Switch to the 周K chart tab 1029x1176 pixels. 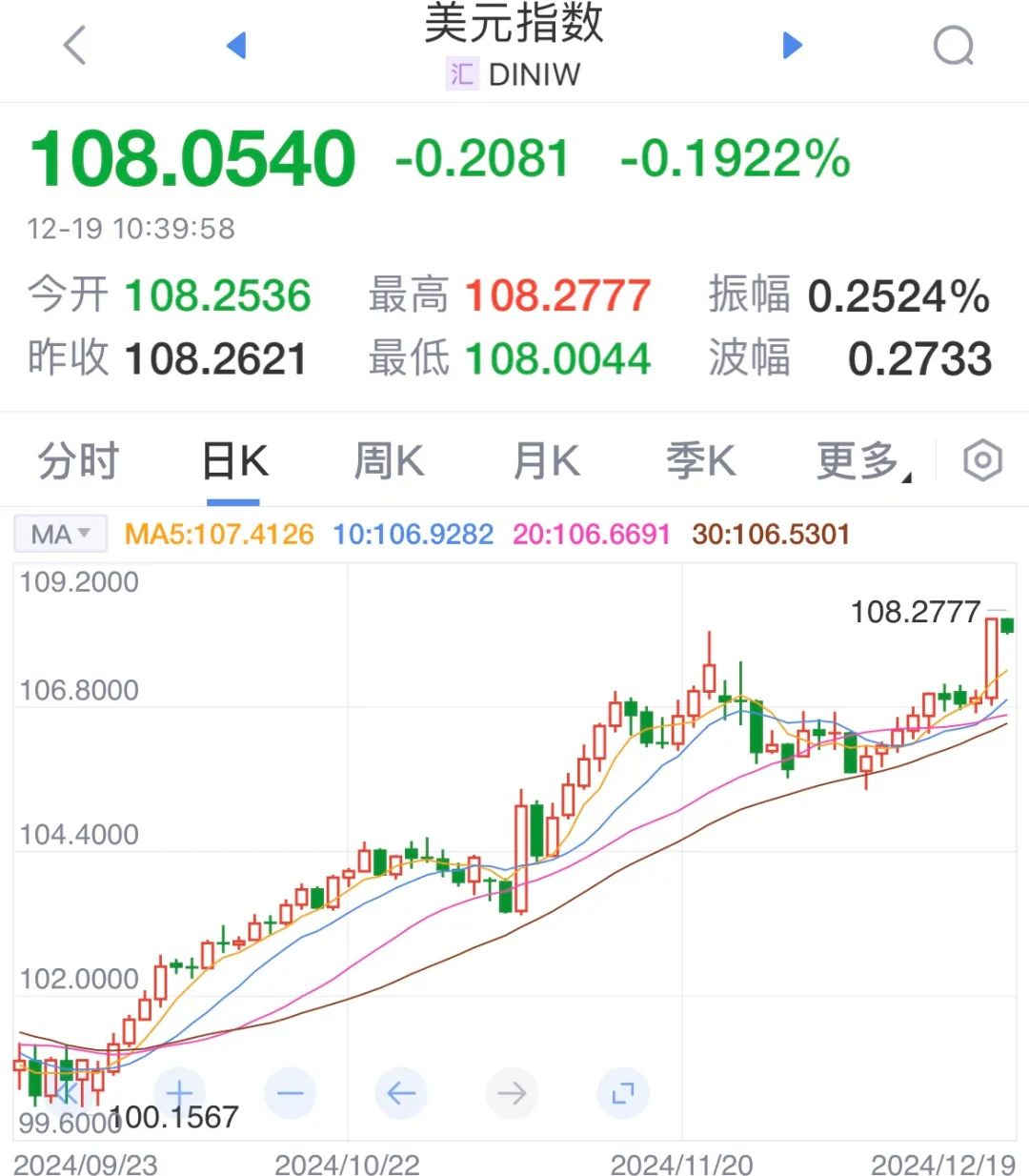389,461
